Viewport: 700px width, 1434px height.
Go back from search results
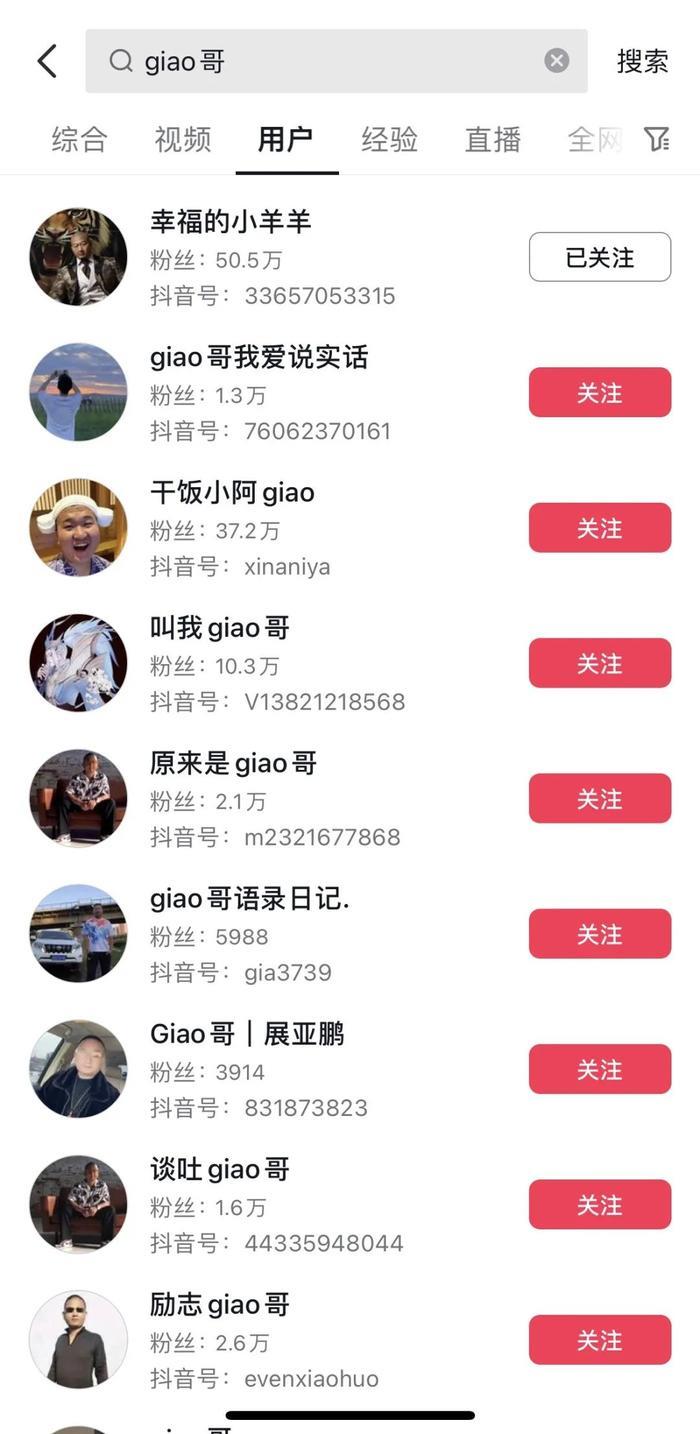(46, 61)
